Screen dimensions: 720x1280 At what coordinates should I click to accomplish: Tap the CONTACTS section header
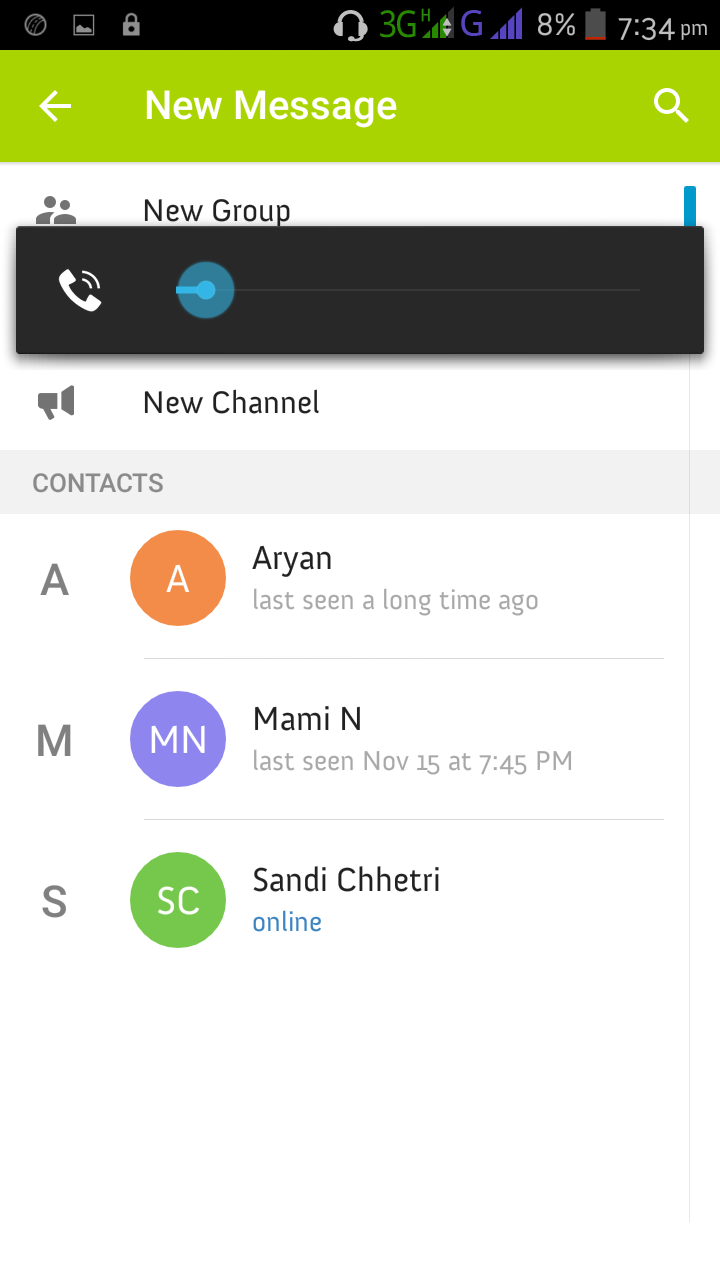coord(98,482)
